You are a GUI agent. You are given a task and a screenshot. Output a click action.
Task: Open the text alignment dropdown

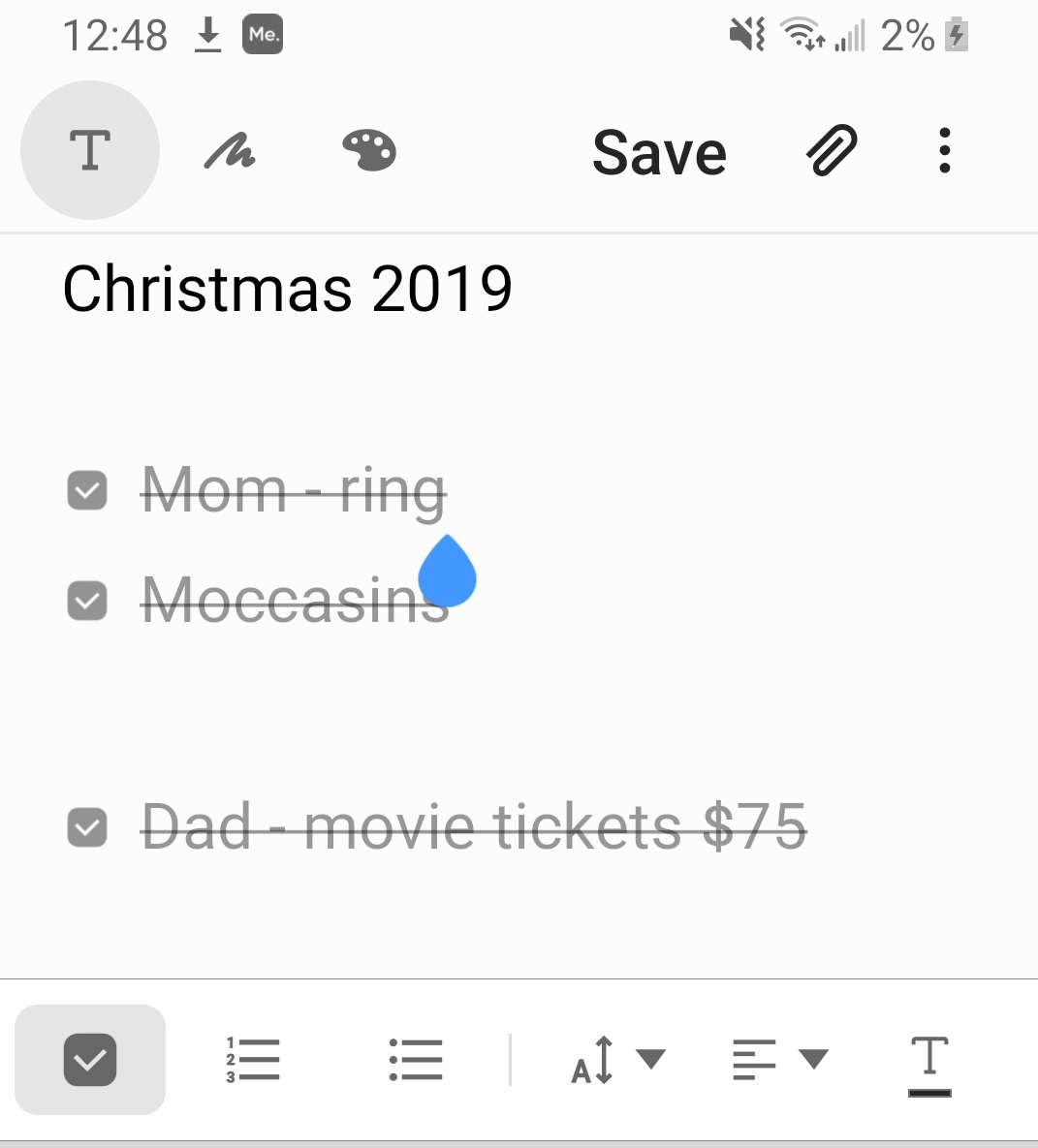coord(780,1060)
